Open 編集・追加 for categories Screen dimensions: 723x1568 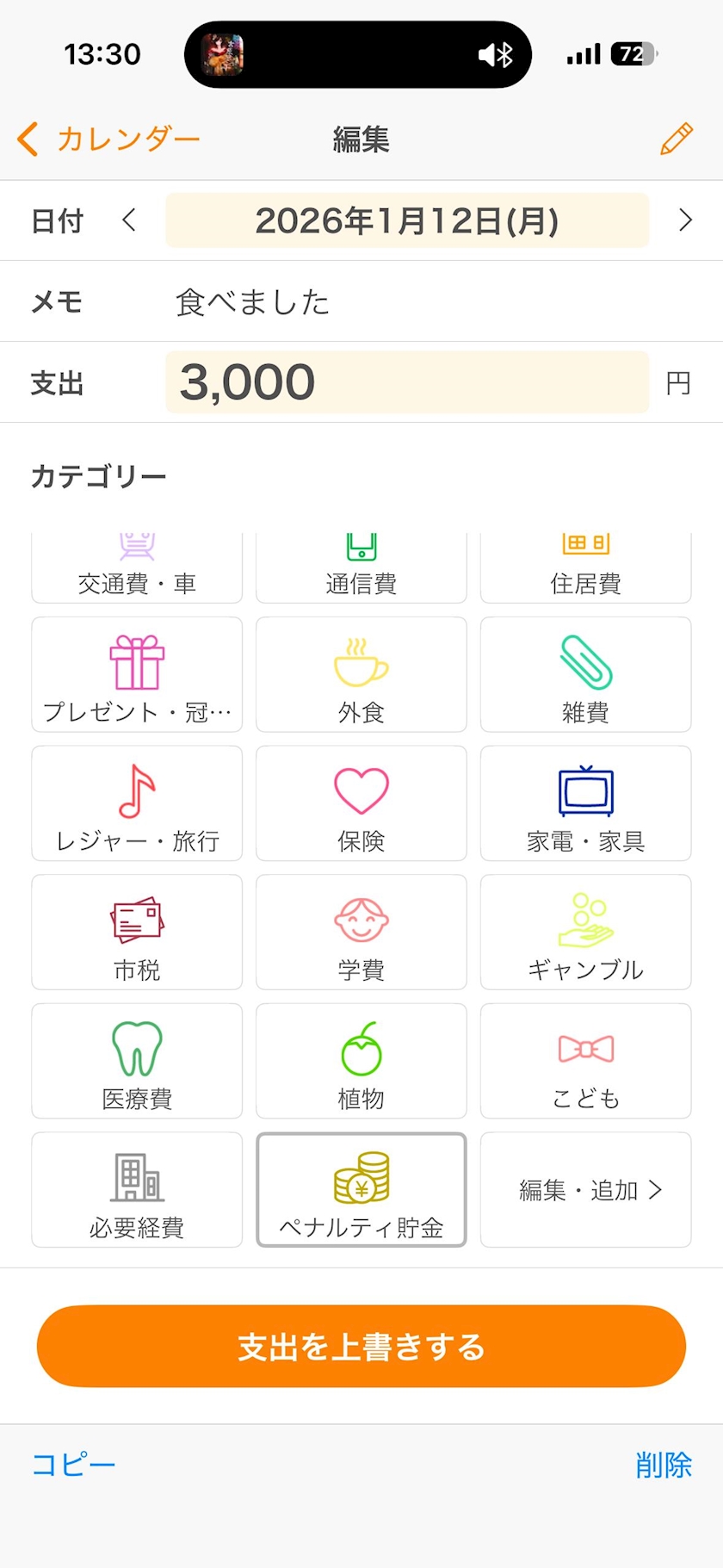pyautogui.click(x=585, y=1190)
